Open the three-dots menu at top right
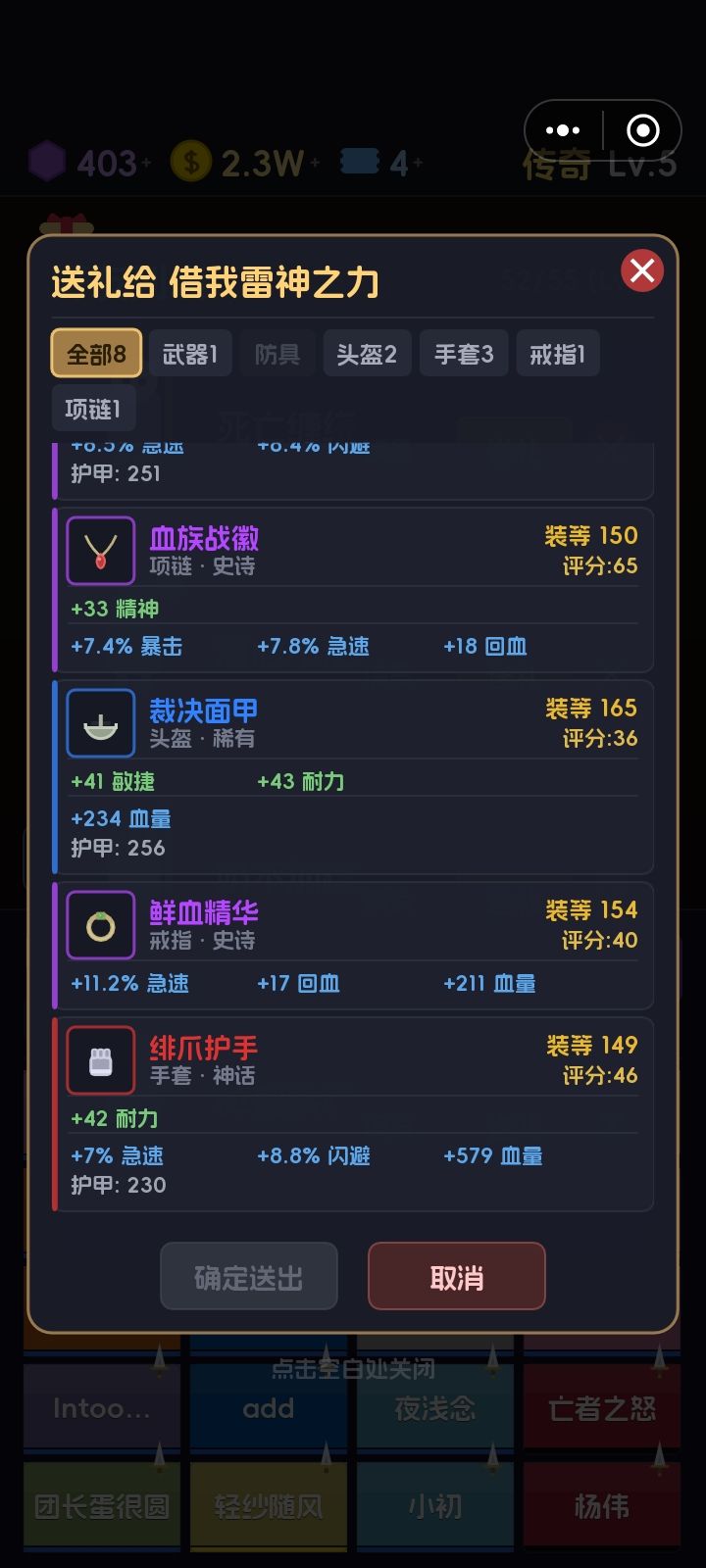The height and width of the screenshot is (1568, 706). coord(562,128)
